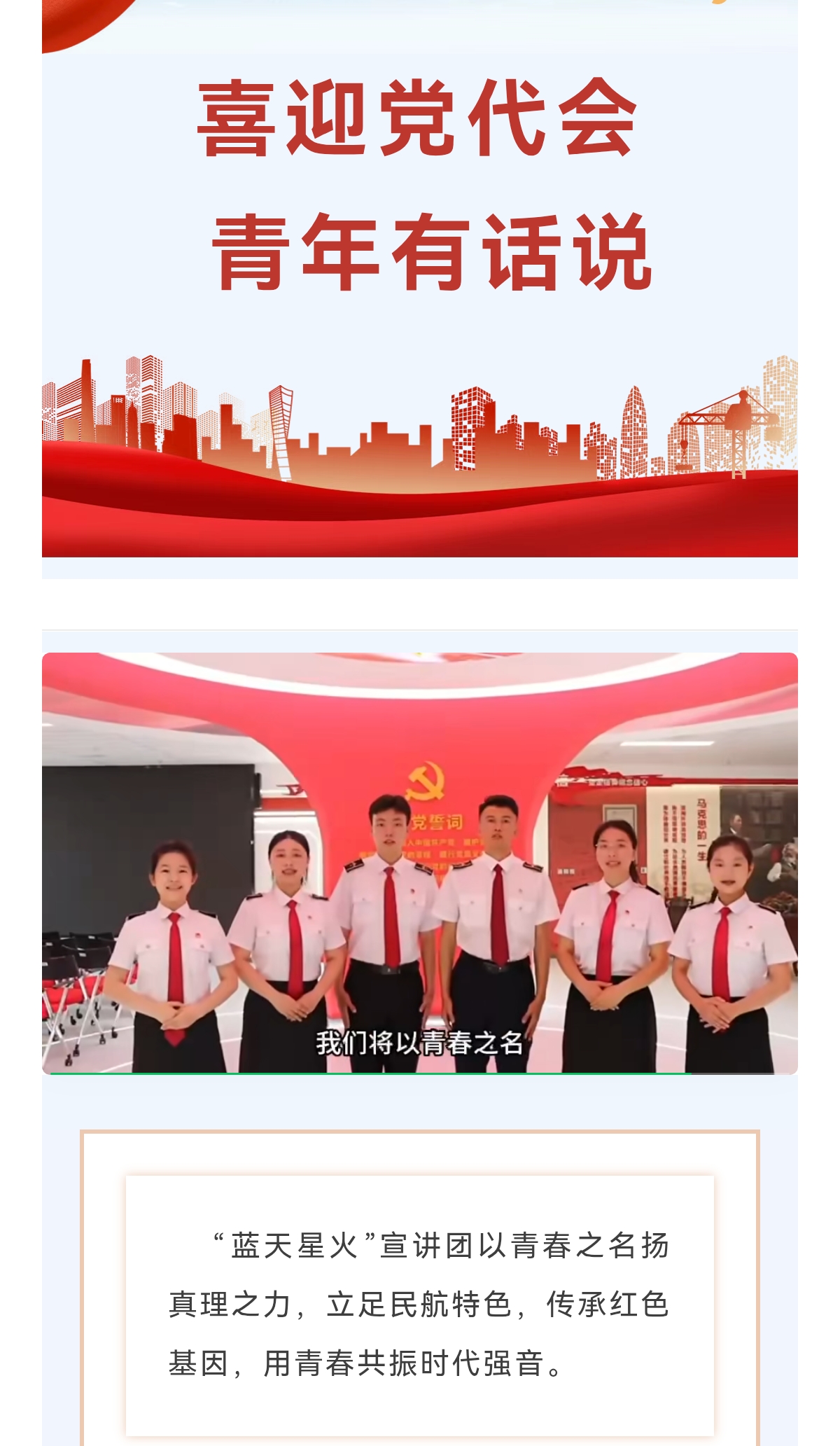This screenshot has width=840, height=1446.
Task: Tap the embedded video with subtitle 我们将以青春之名
Action: [x=420, y=863]
